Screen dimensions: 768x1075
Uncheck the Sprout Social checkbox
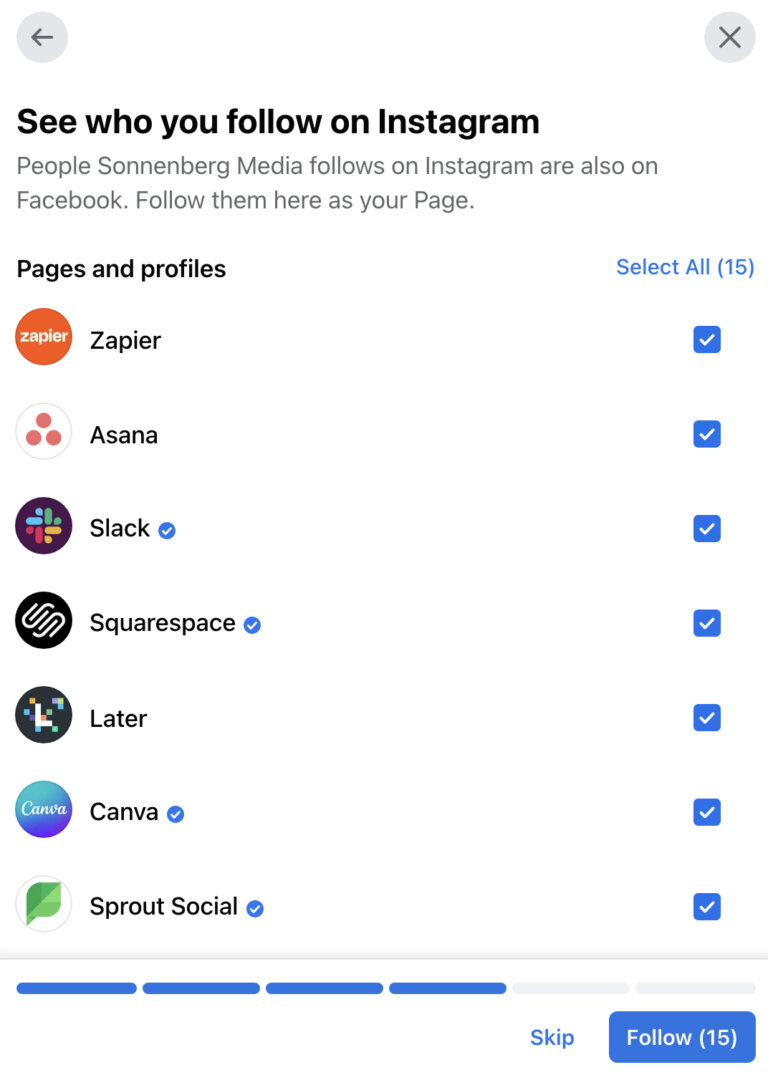706,906
